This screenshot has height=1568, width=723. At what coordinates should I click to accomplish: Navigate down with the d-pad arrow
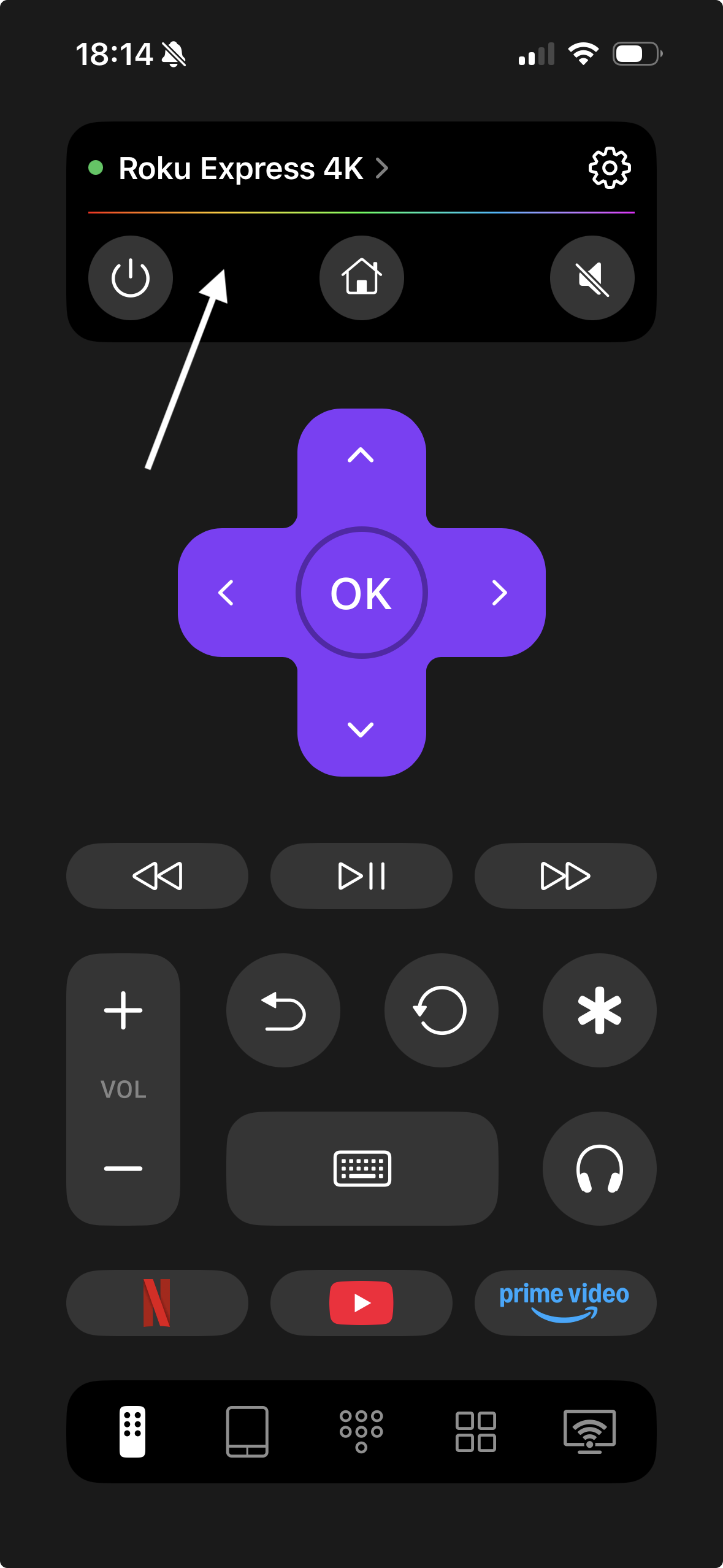(x=361, y=729)
